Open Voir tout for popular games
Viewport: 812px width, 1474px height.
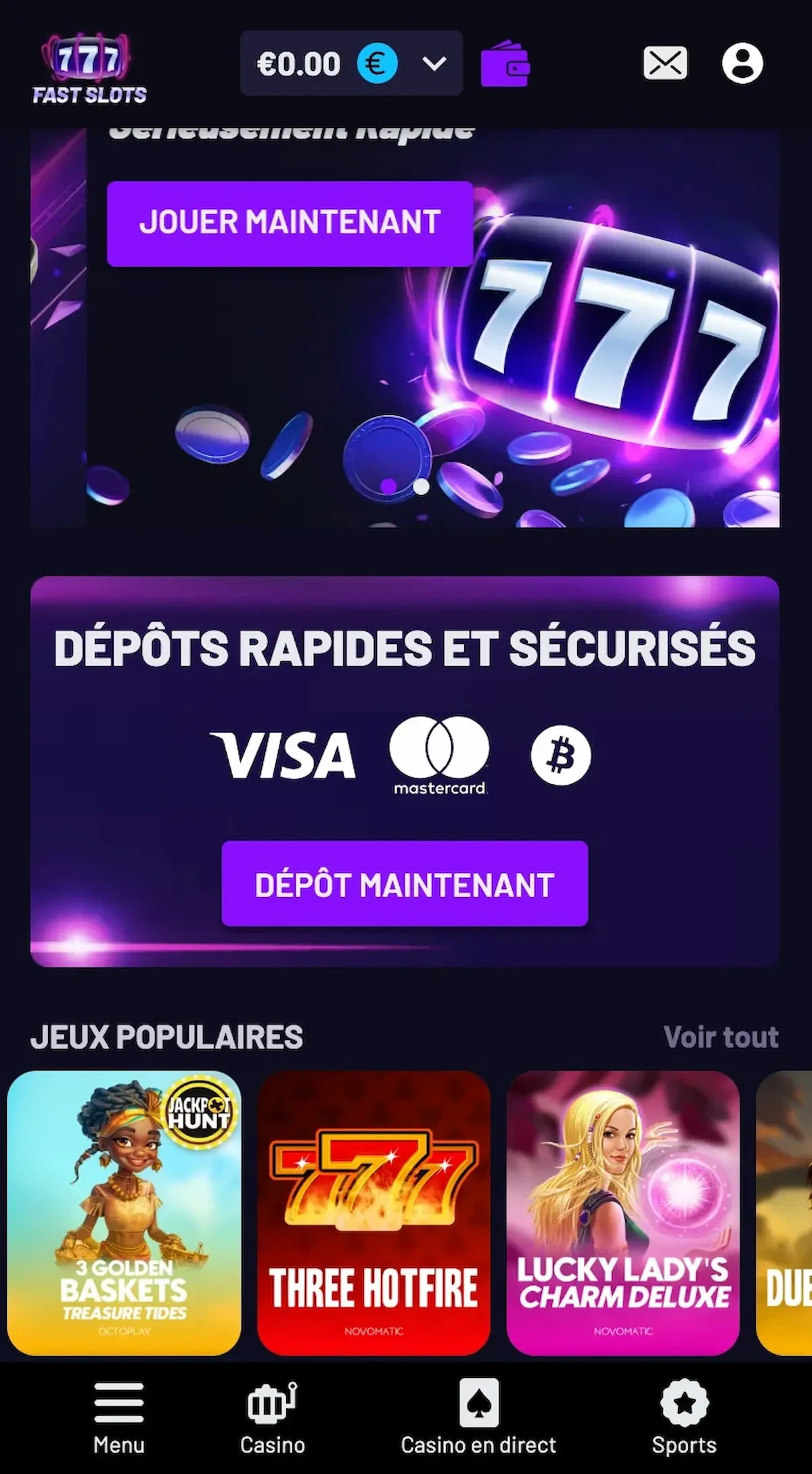tap(722, 1035)
